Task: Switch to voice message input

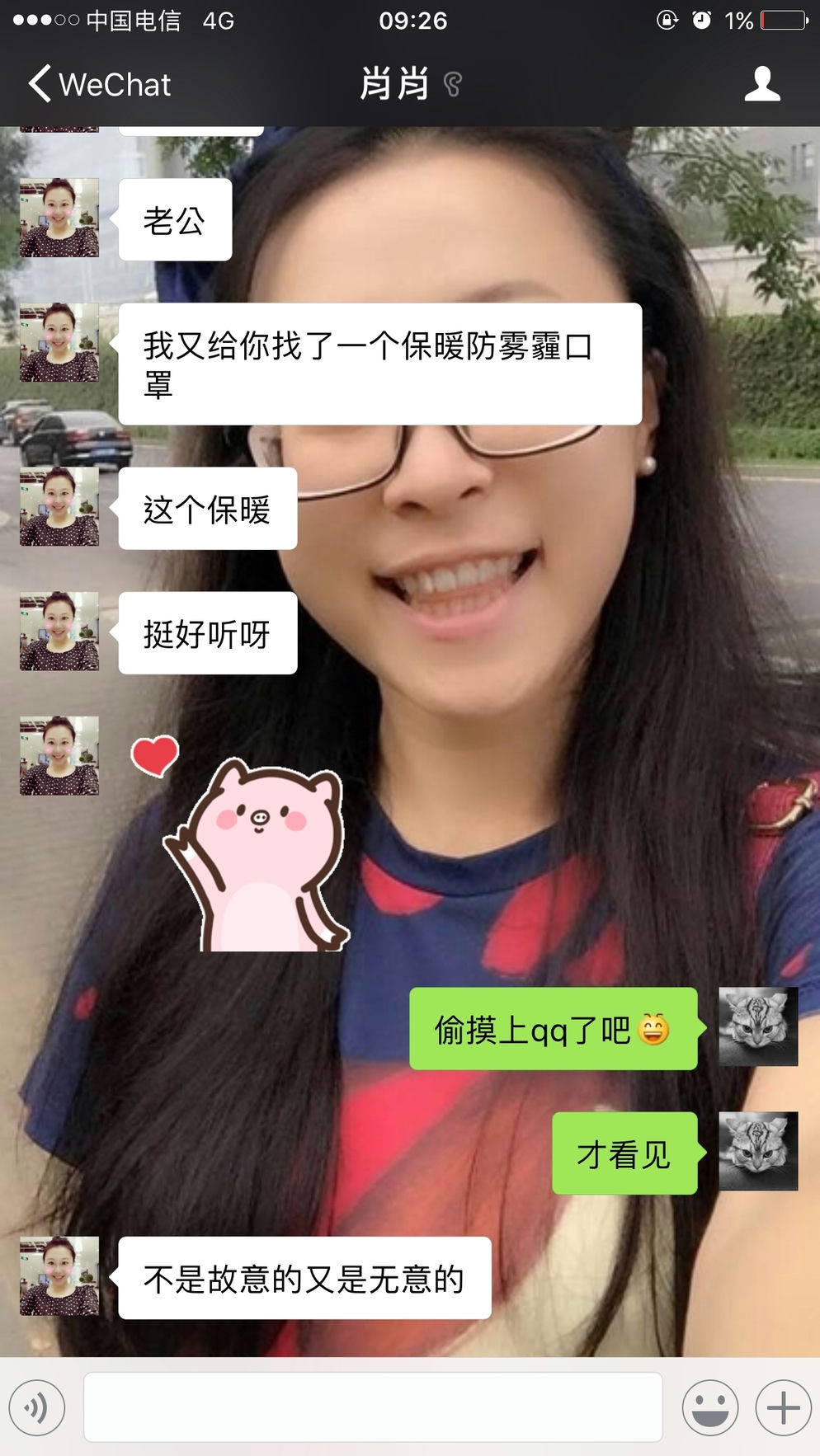Action: 37,1407
